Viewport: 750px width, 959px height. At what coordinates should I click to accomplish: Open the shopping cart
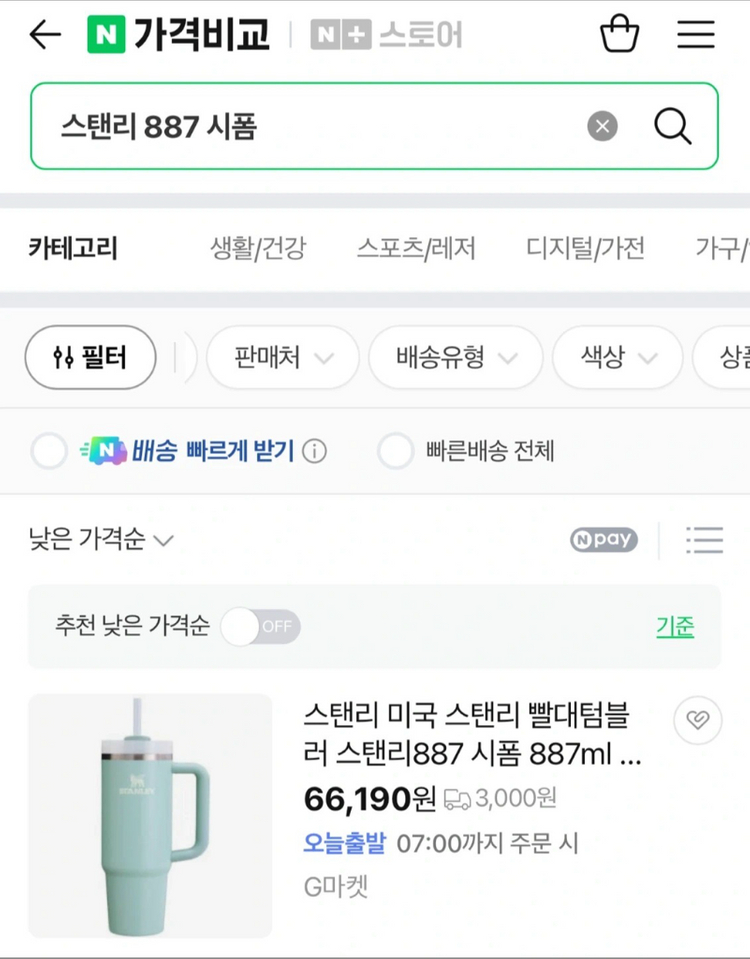click(x=619, y=33)
